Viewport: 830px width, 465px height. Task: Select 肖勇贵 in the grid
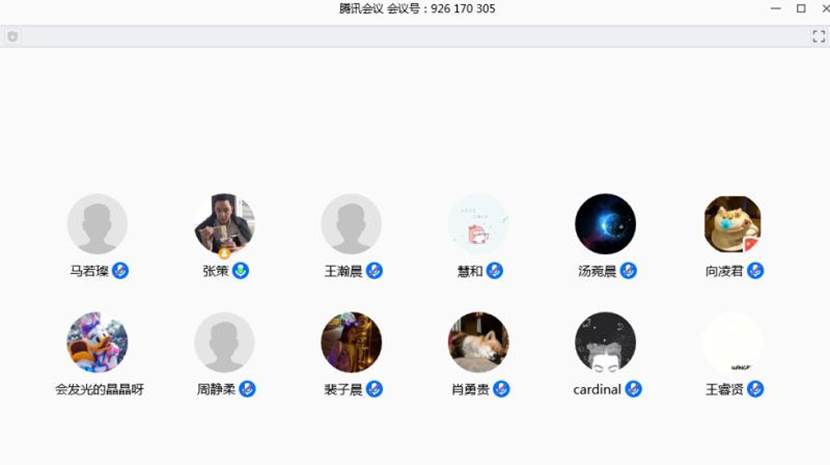(478, 342)
